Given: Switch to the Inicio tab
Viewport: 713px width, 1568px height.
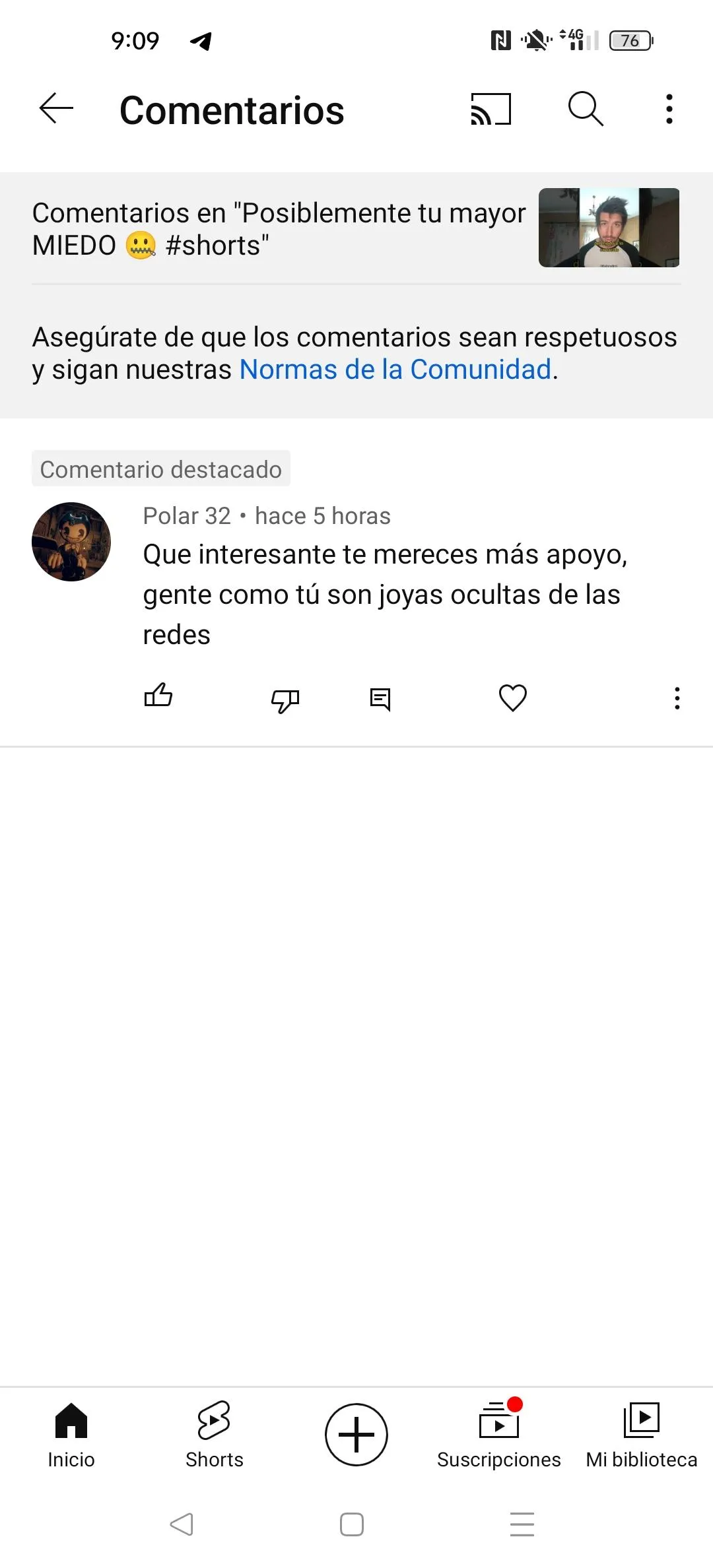Looking at the screenshot, I should (x=71, y=1435).
